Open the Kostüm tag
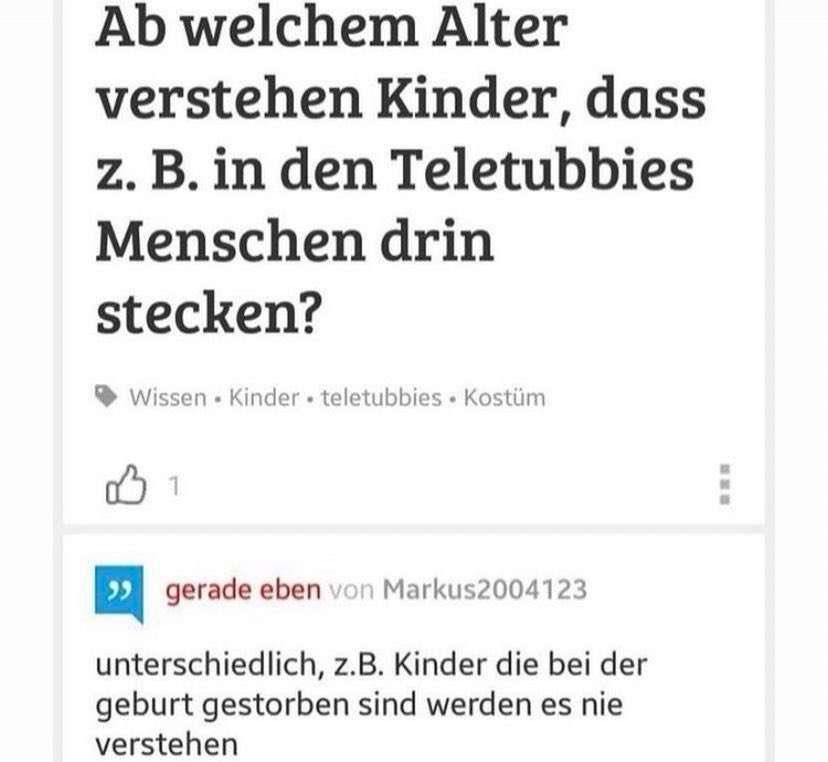Screen dimensions: 828x762 coord(504,397)
